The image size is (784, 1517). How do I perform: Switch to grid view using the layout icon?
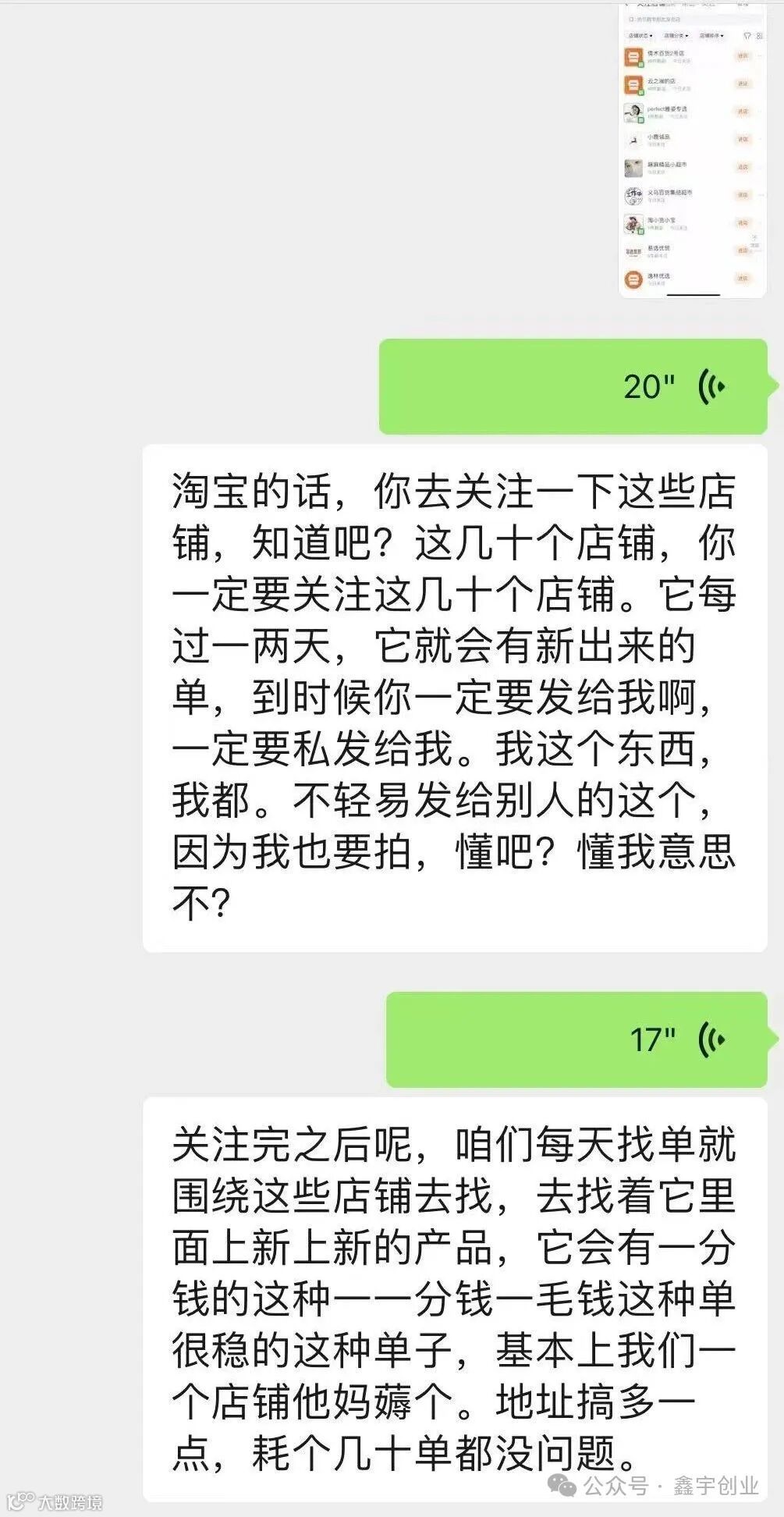tap(760, 35)
